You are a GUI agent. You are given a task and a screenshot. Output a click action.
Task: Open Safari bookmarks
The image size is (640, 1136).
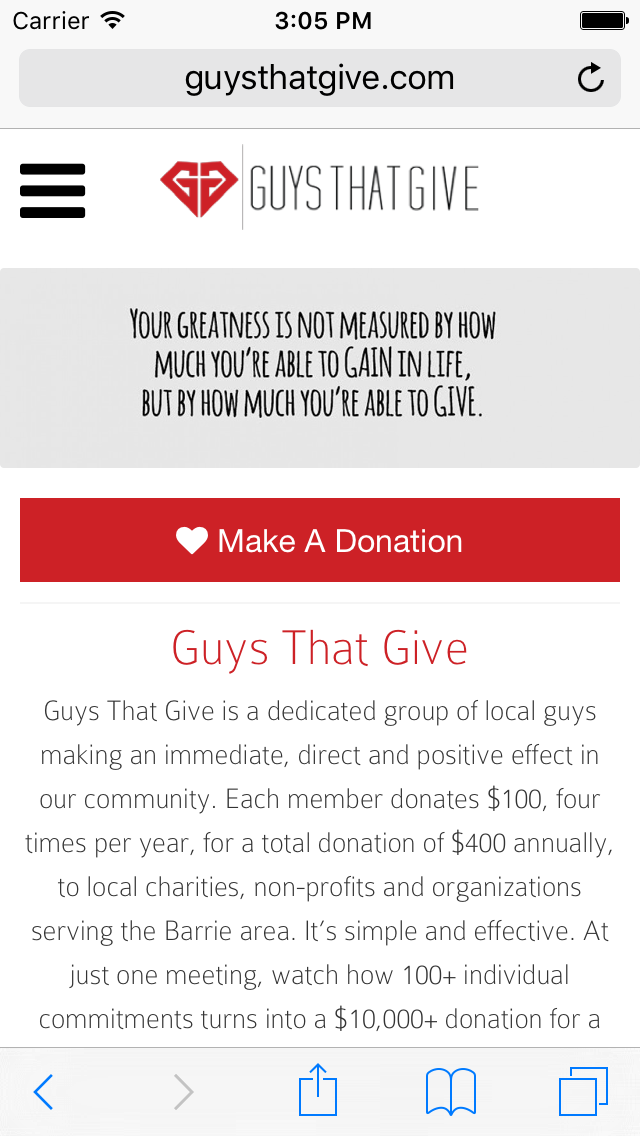450,1092
